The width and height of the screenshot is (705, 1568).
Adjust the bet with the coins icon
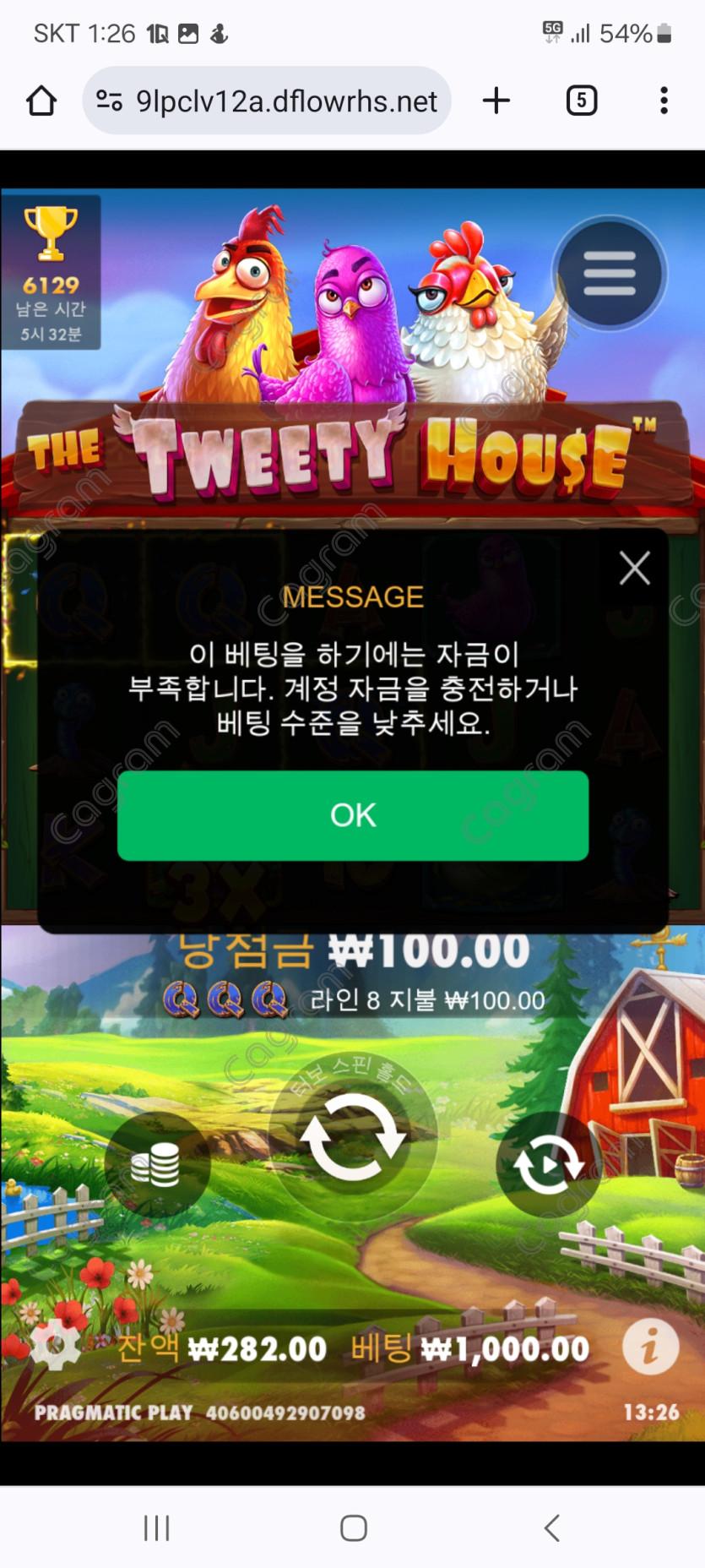156,1165
